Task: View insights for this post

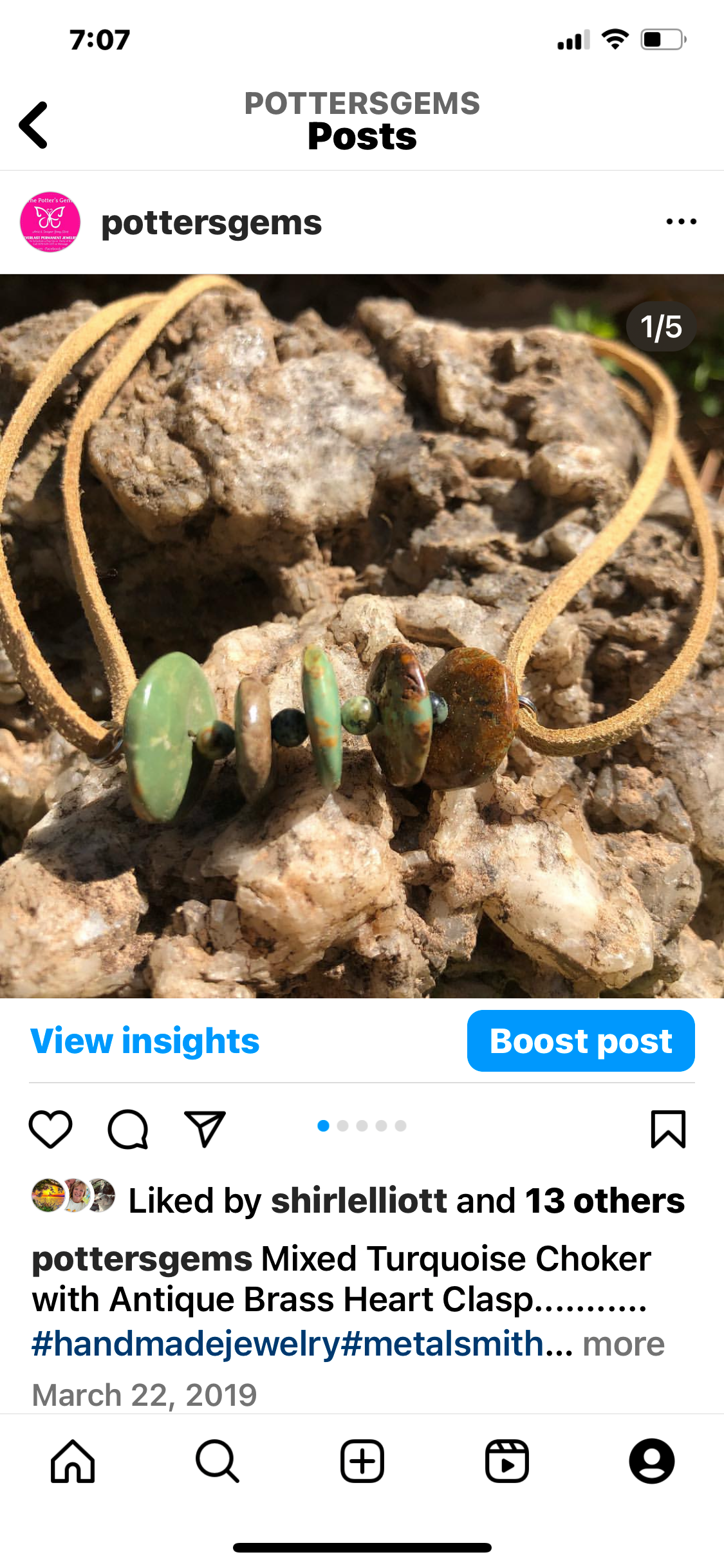Action: pos(145,1041)
